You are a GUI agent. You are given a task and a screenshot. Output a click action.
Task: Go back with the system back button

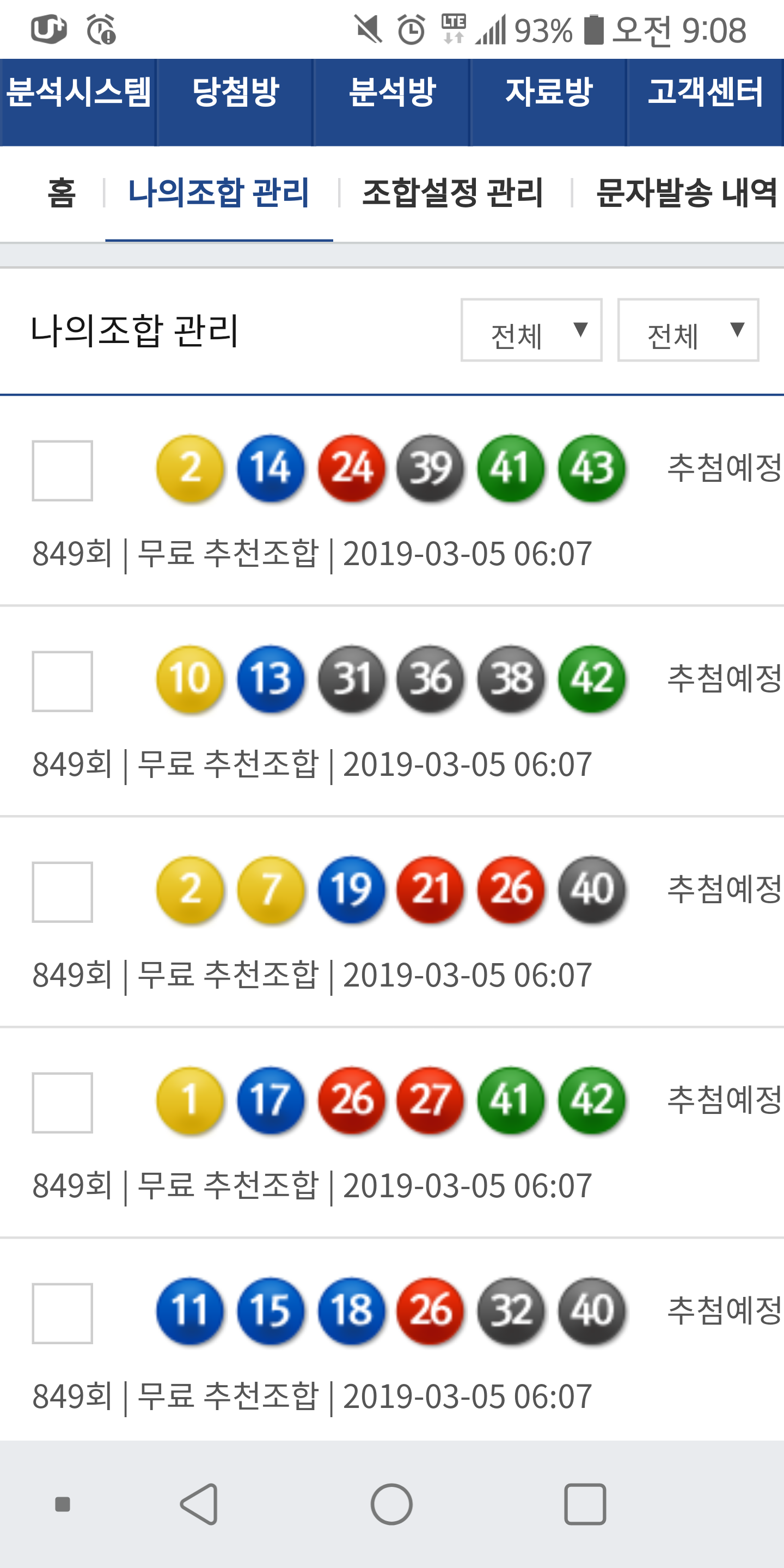coord(199,1504)
